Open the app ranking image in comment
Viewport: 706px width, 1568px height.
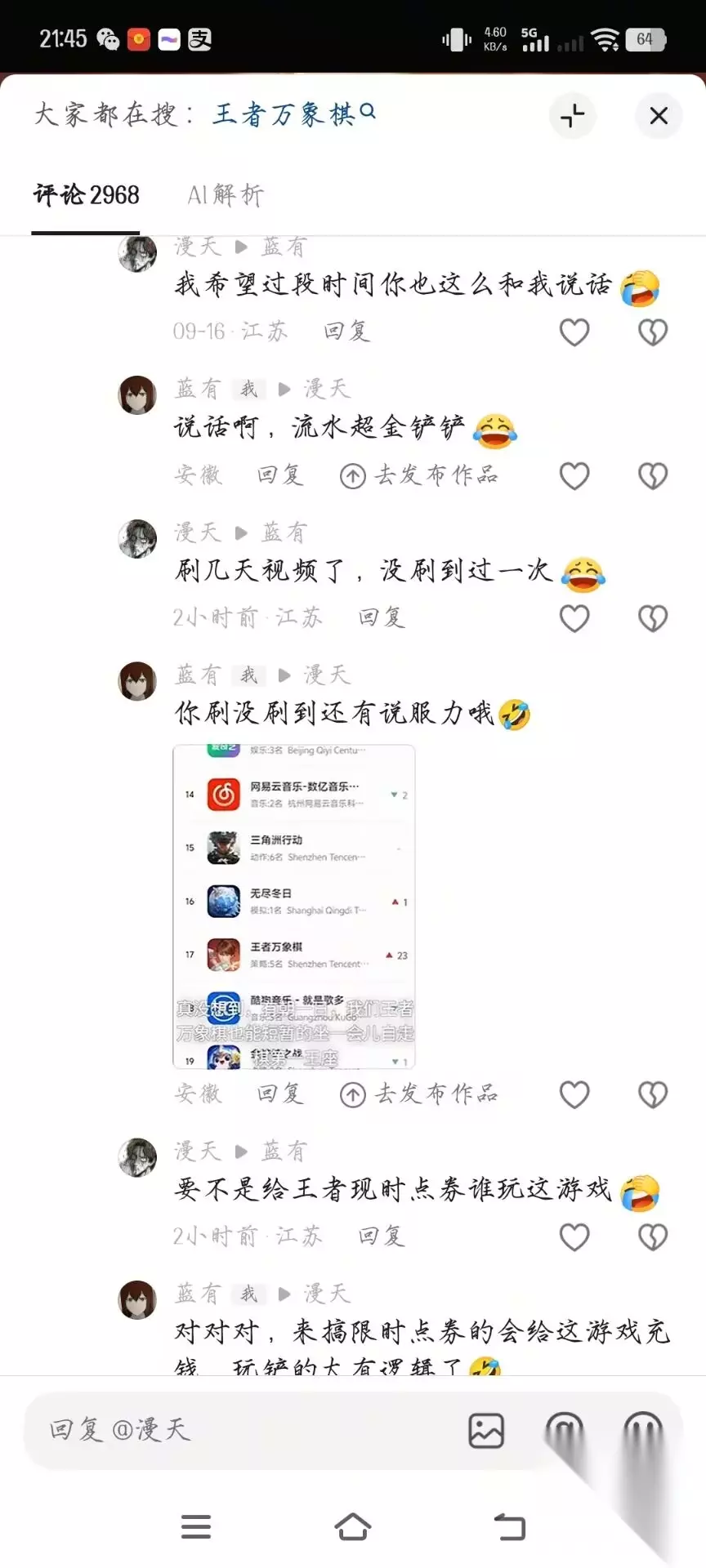294,906
